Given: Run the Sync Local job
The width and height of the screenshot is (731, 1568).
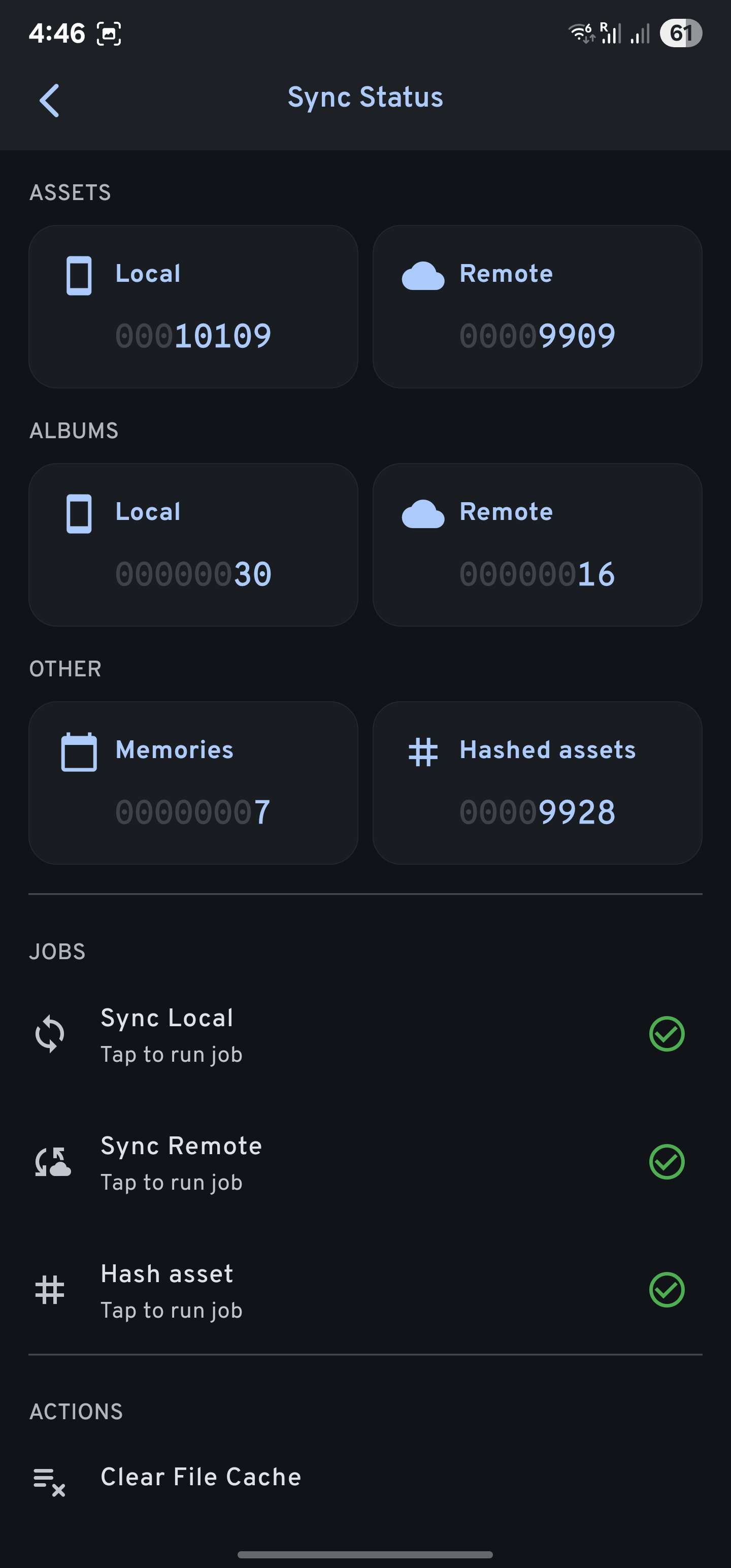Looking at the screenshot, I should pos(171,1035).
